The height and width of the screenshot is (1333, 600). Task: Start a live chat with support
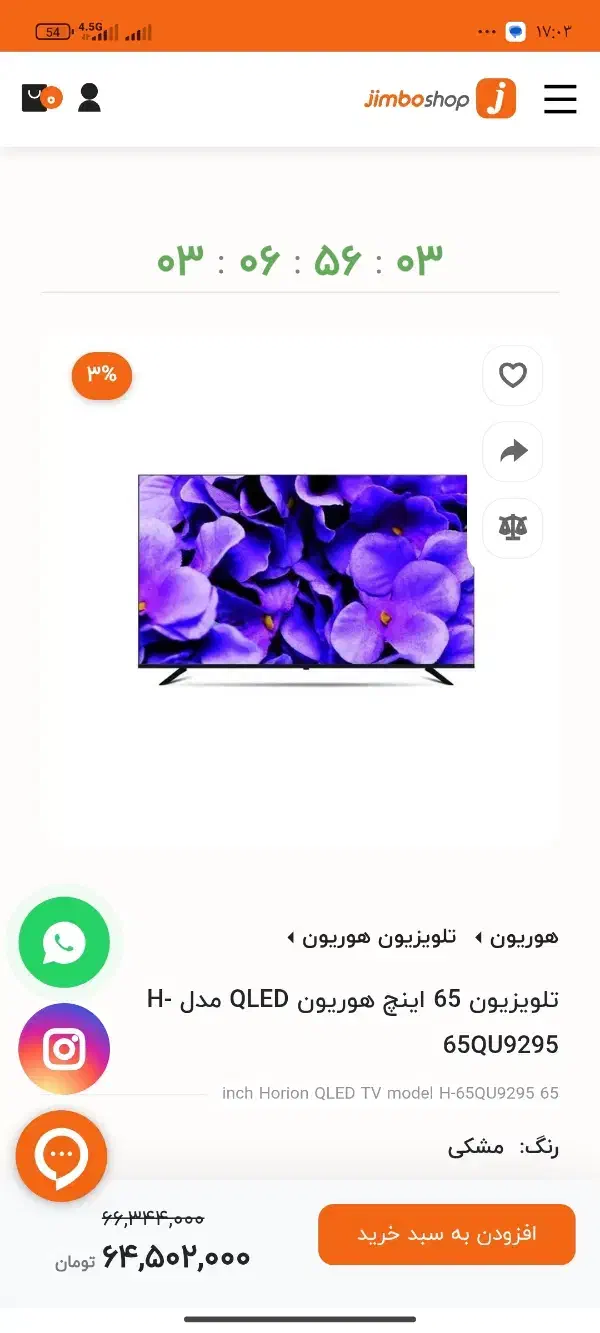(x=61, y=1156)
